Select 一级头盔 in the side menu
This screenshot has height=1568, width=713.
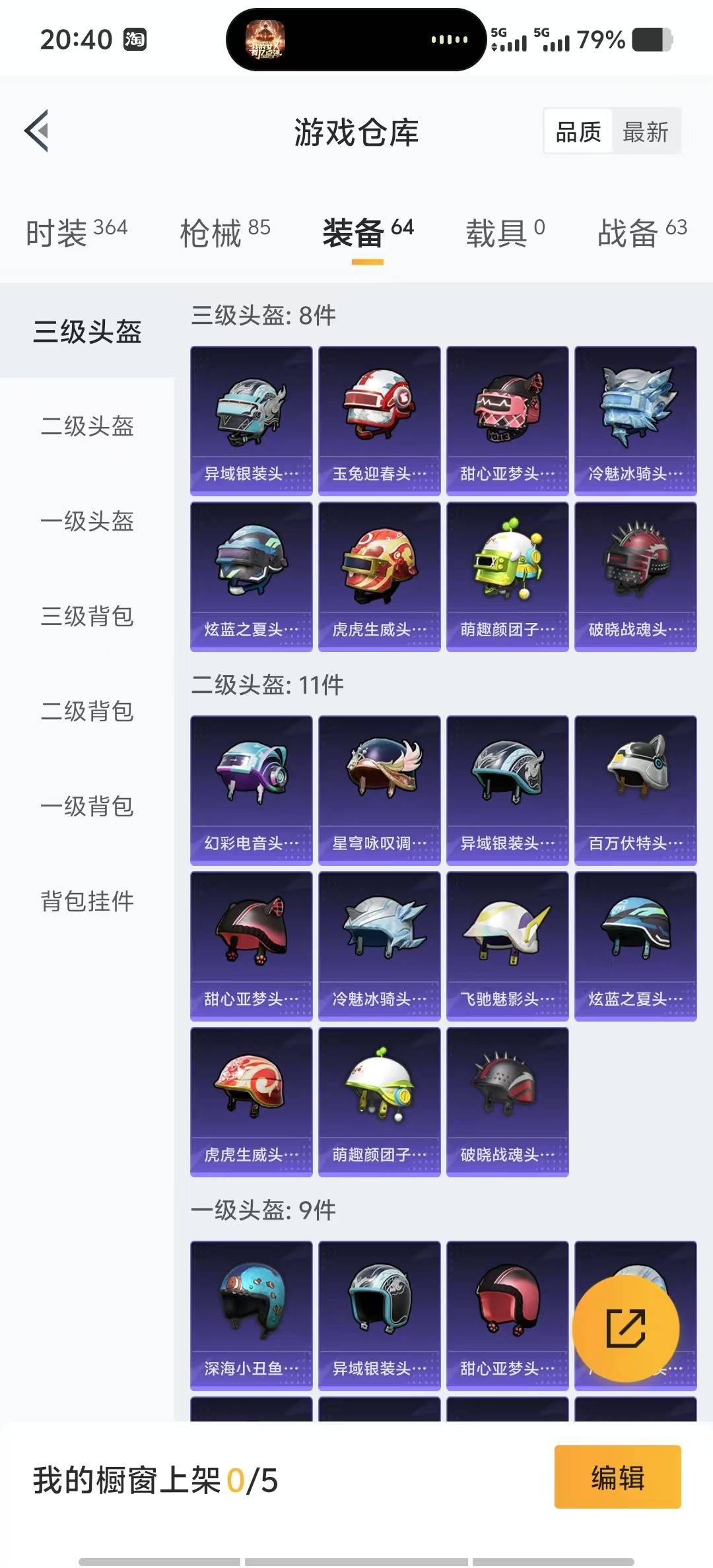click(87, 521)
